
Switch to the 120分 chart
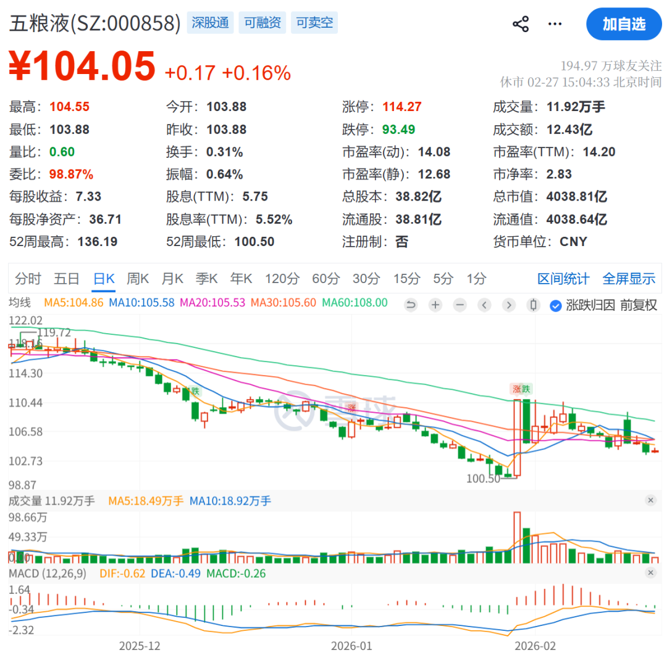[x=282, y=279]
